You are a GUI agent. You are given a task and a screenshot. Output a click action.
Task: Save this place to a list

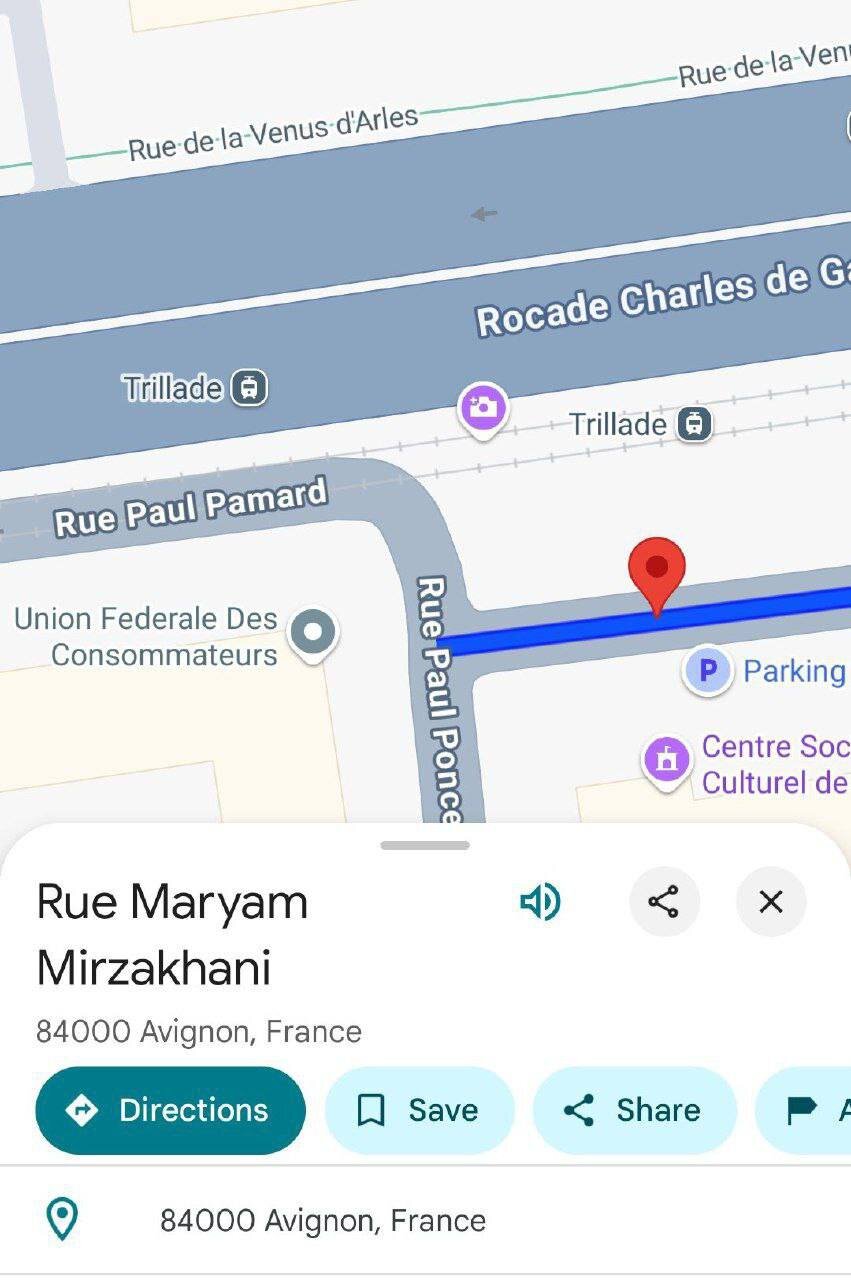pos(419,1110)
